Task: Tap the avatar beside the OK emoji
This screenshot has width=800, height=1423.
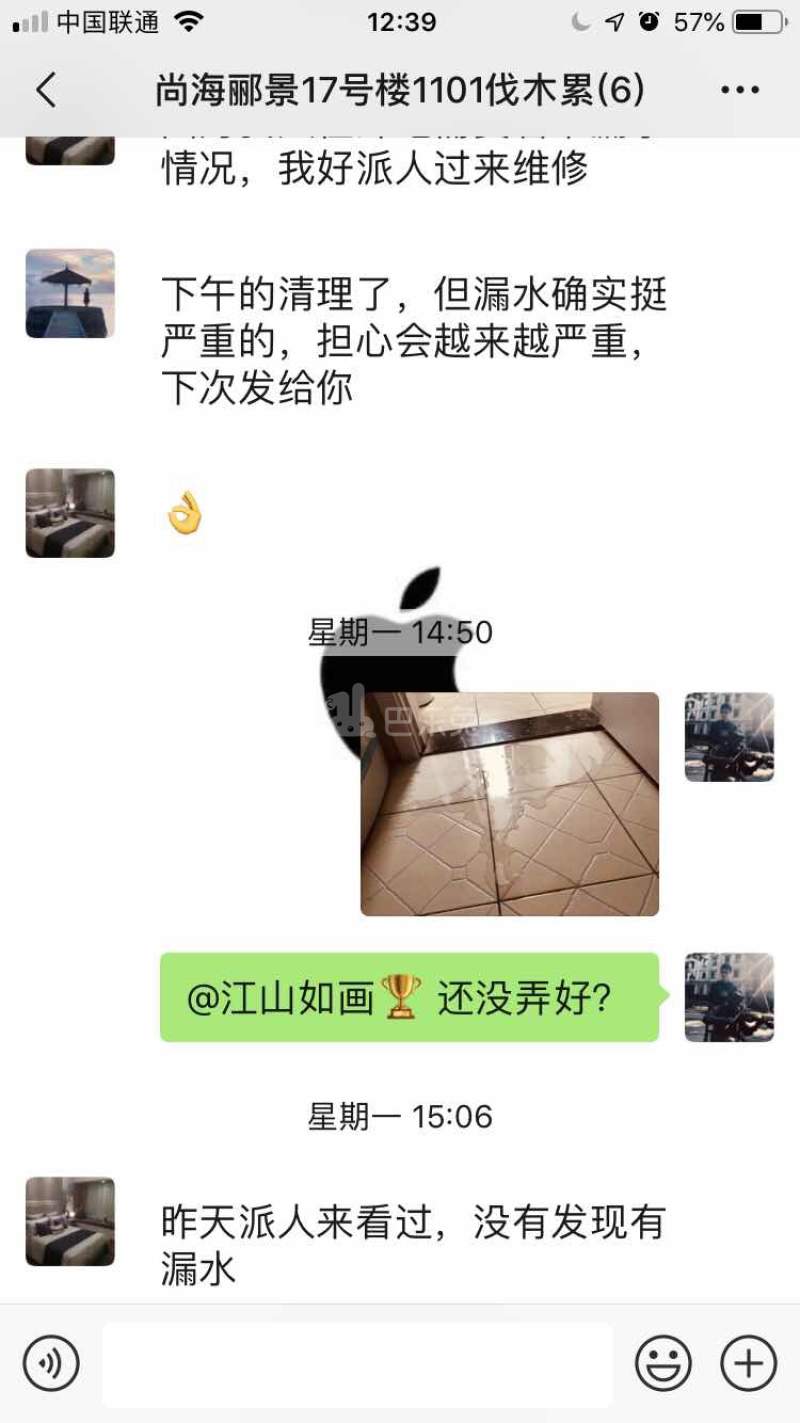Action: pos(70,513)
